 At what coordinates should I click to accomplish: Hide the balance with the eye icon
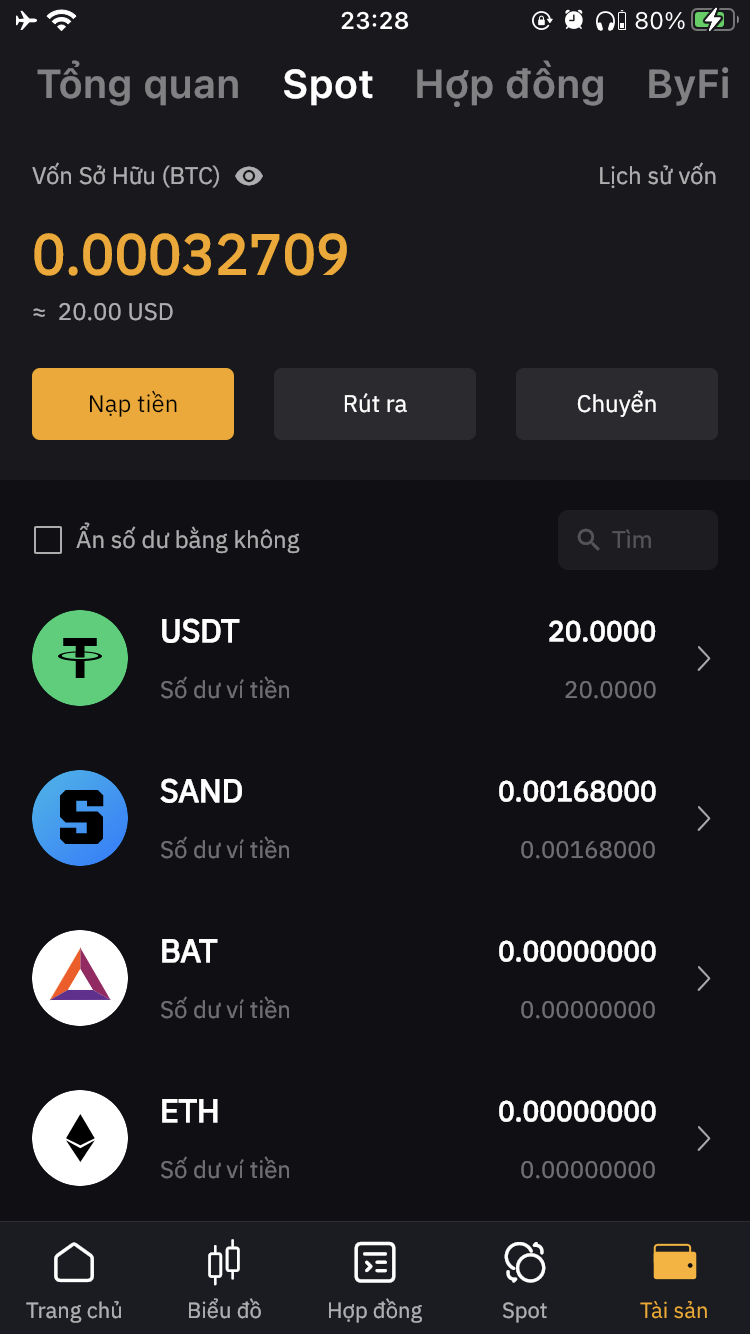click(x=249, y=177)
